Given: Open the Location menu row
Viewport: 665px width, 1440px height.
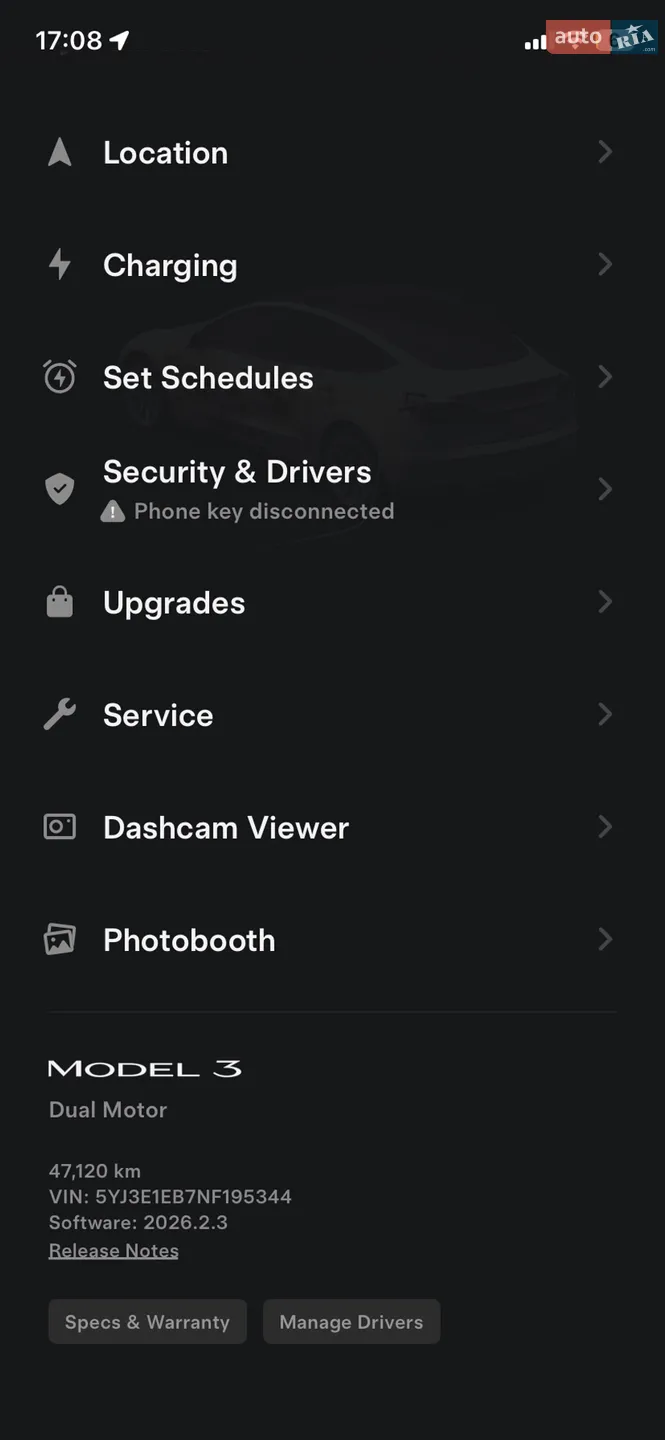Looking at the screenshot, I should click(332, 153).
